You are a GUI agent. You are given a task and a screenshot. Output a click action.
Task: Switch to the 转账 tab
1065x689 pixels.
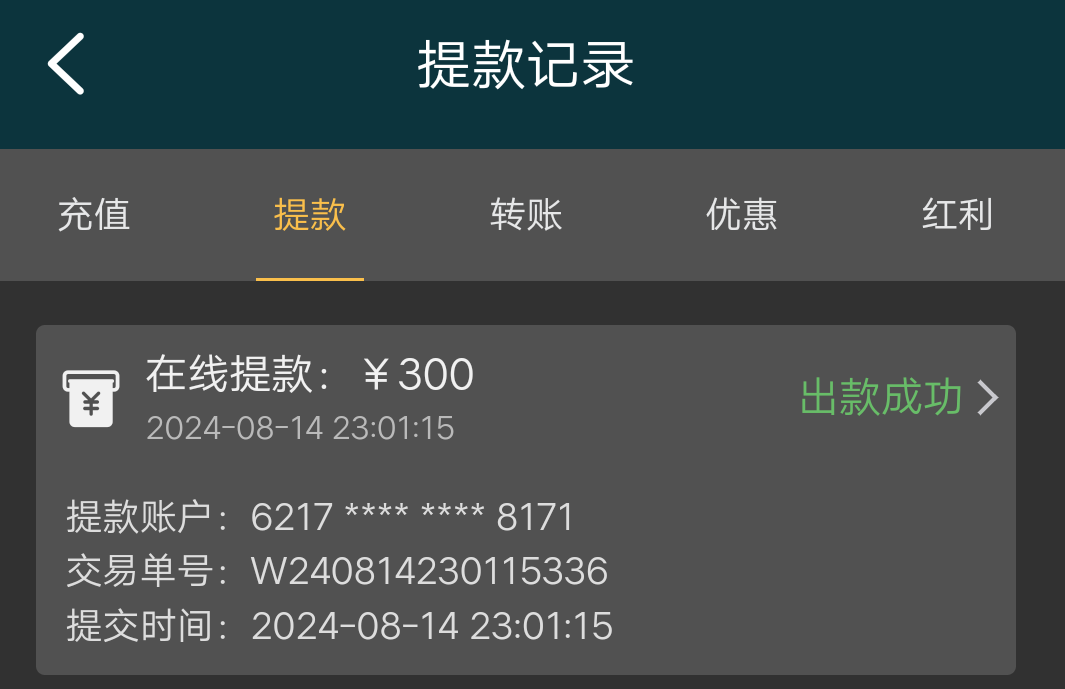(x=526, y=215)
